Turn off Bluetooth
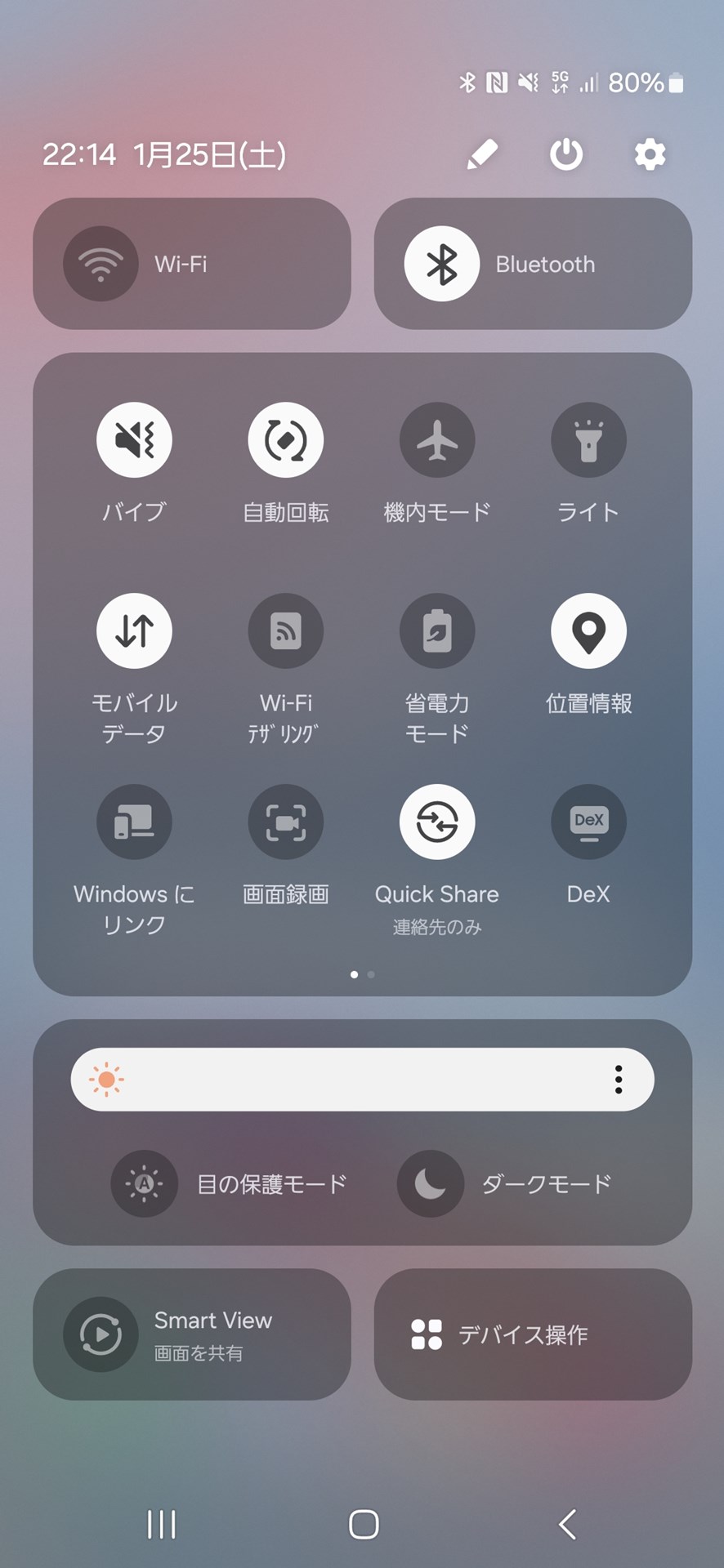The width and height of the screenshot is (724, 1568). (x=442, y=264)
